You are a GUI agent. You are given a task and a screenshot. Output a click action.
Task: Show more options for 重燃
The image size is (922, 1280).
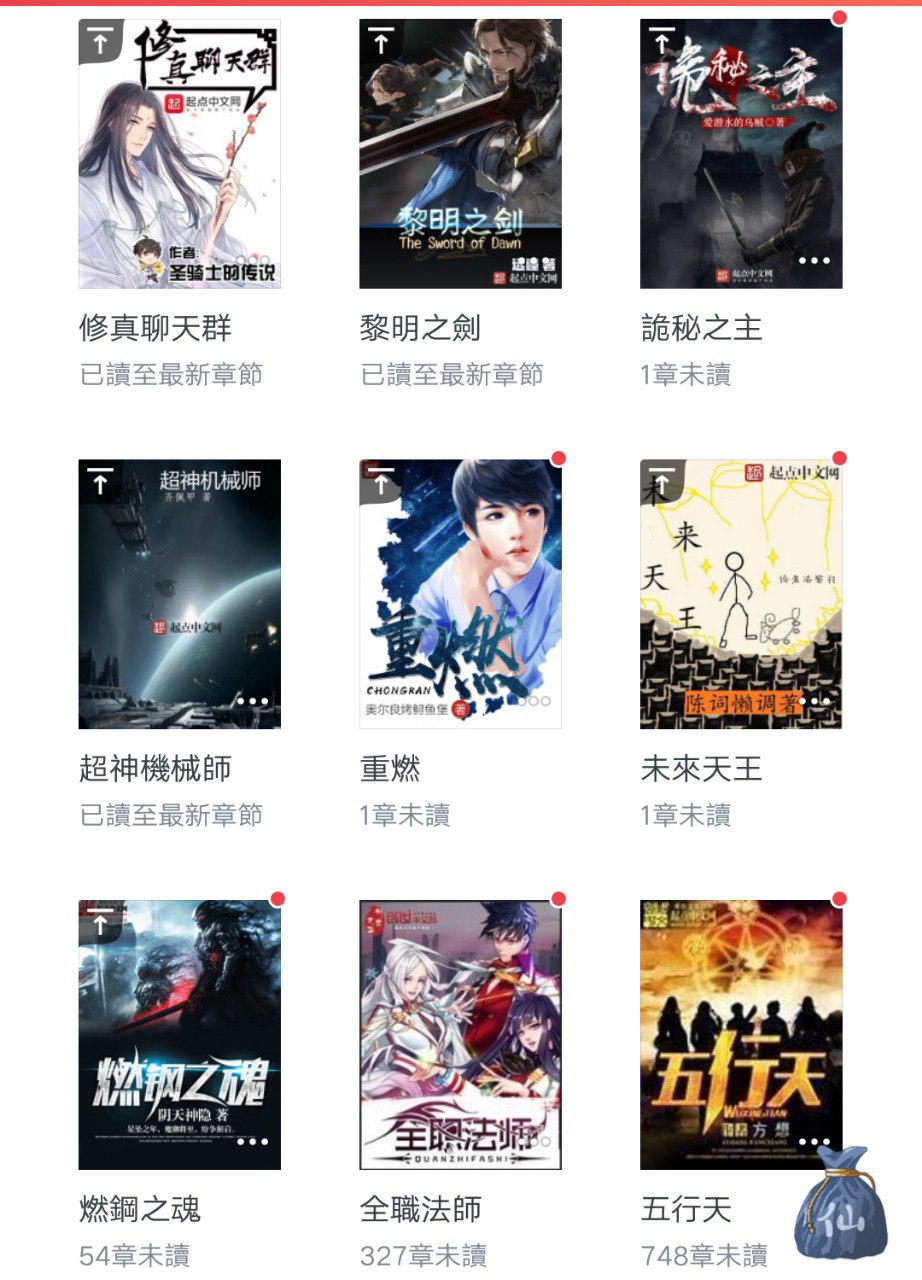[534, 701]
